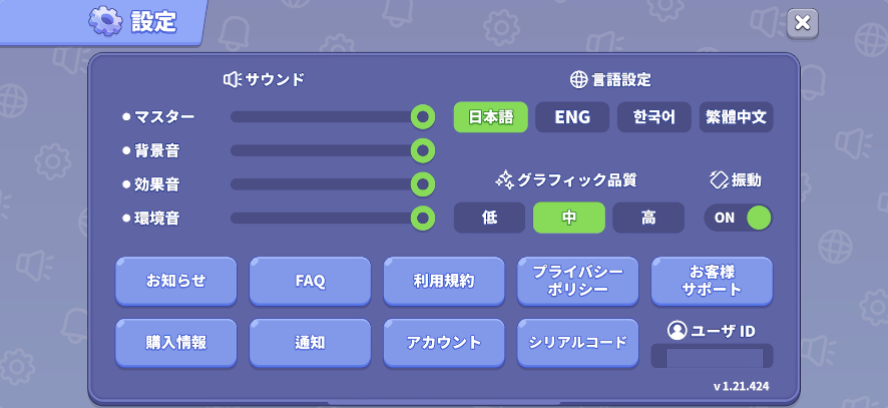Close the settings screen
Viewport: 888px width, 408px height.
pos(802,23)
